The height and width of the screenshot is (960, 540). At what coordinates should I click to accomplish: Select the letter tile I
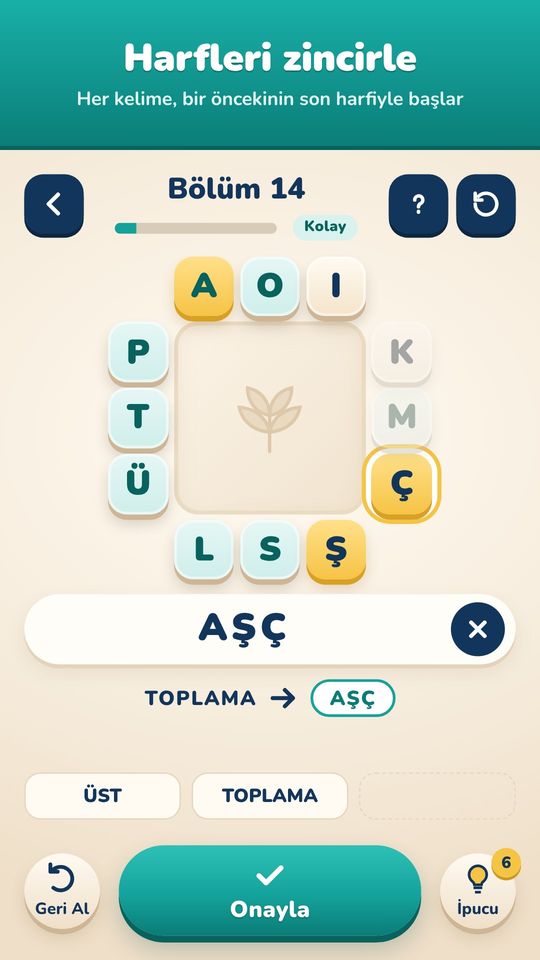(336, 287)
